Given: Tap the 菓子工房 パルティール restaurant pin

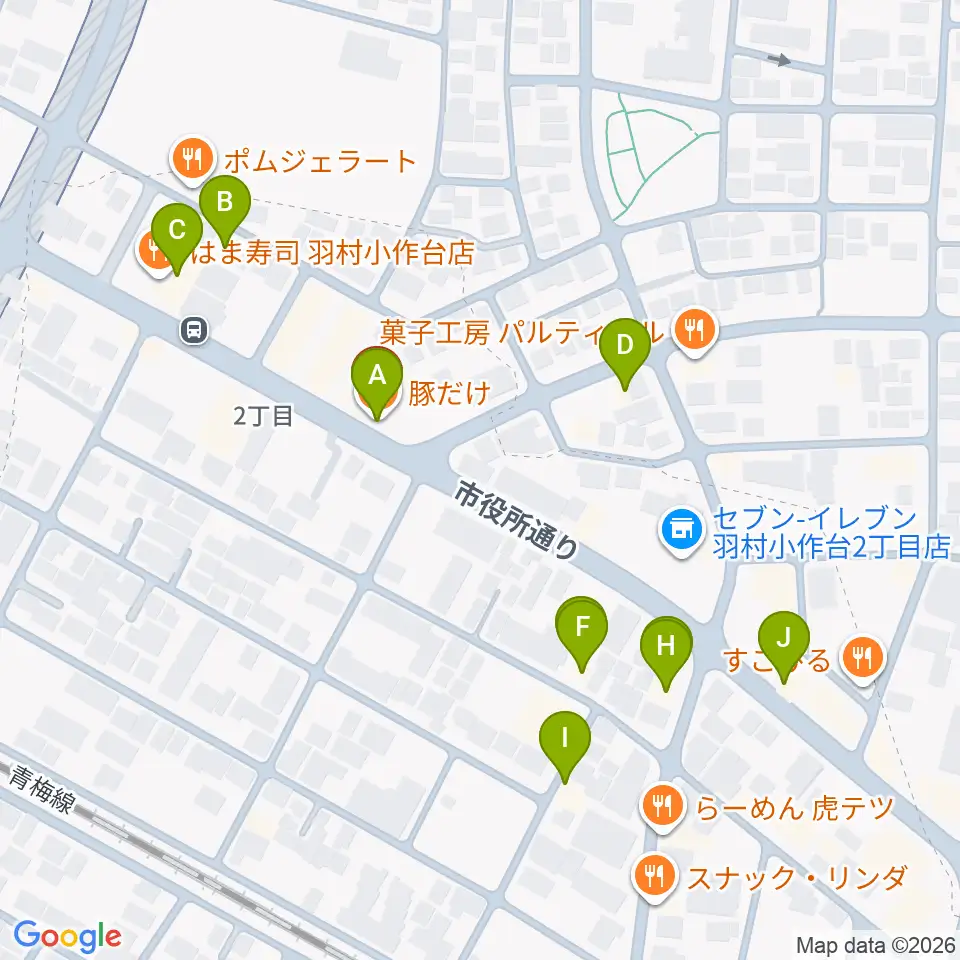Looking at the screenshot, I should click(x=694, y=332).
